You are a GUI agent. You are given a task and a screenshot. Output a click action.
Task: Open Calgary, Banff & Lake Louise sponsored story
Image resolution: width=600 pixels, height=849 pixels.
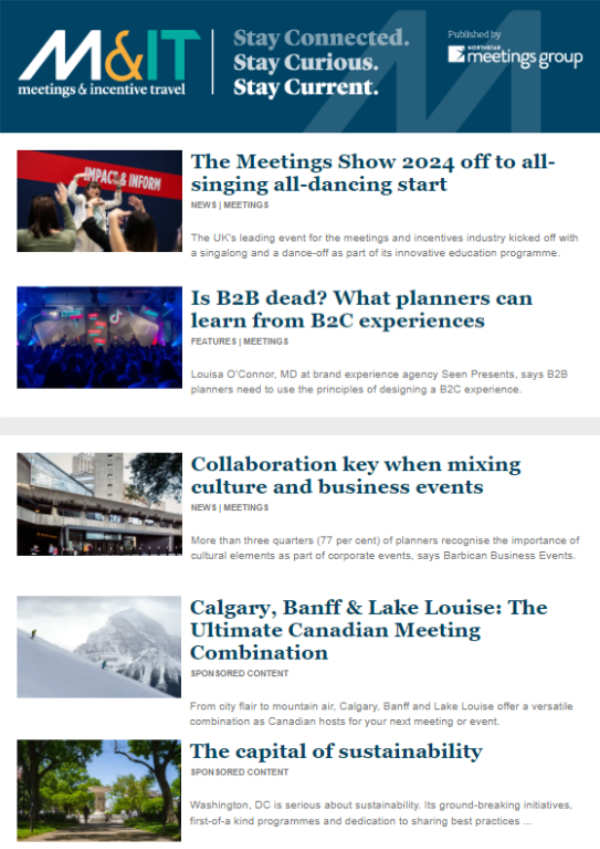click(x=368, y=630)
